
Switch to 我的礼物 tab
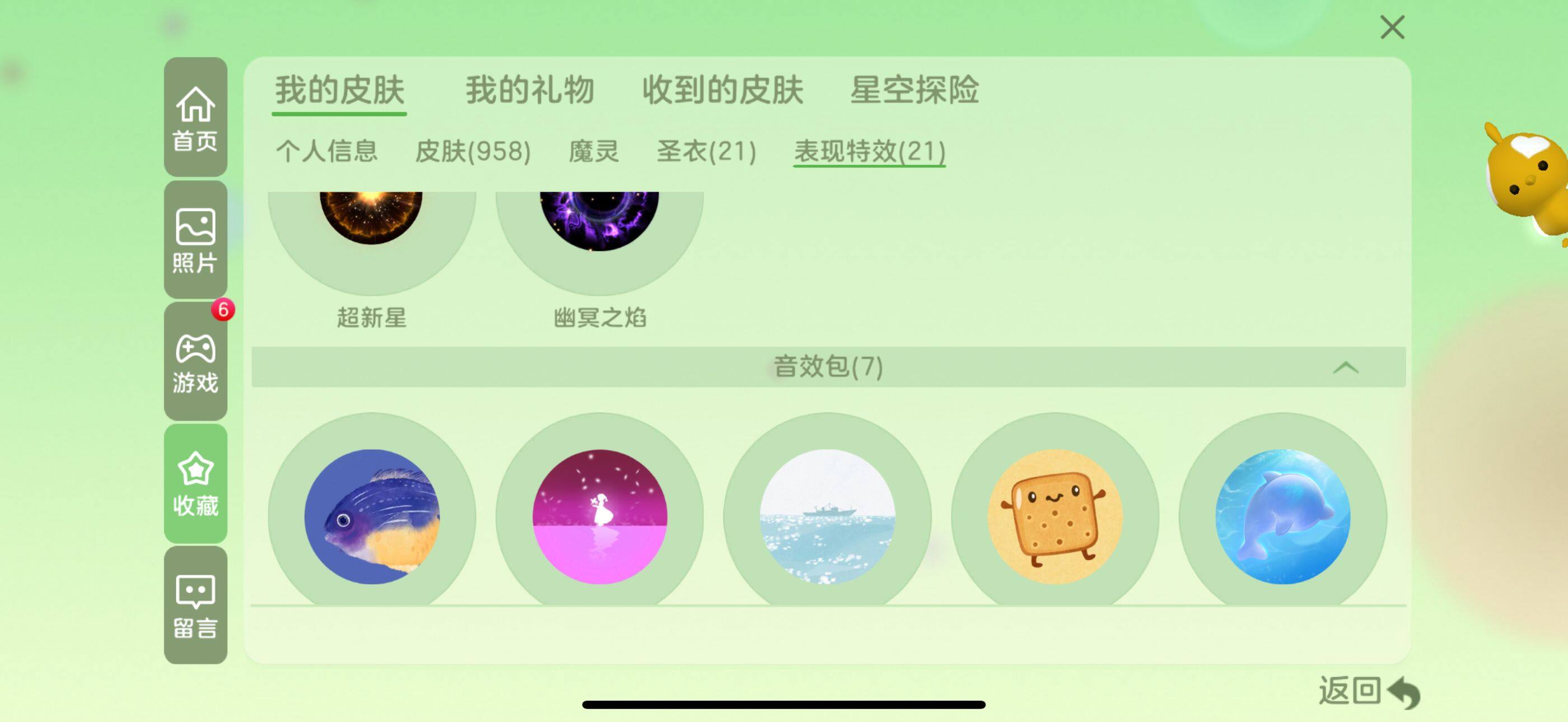pos(530,90)
